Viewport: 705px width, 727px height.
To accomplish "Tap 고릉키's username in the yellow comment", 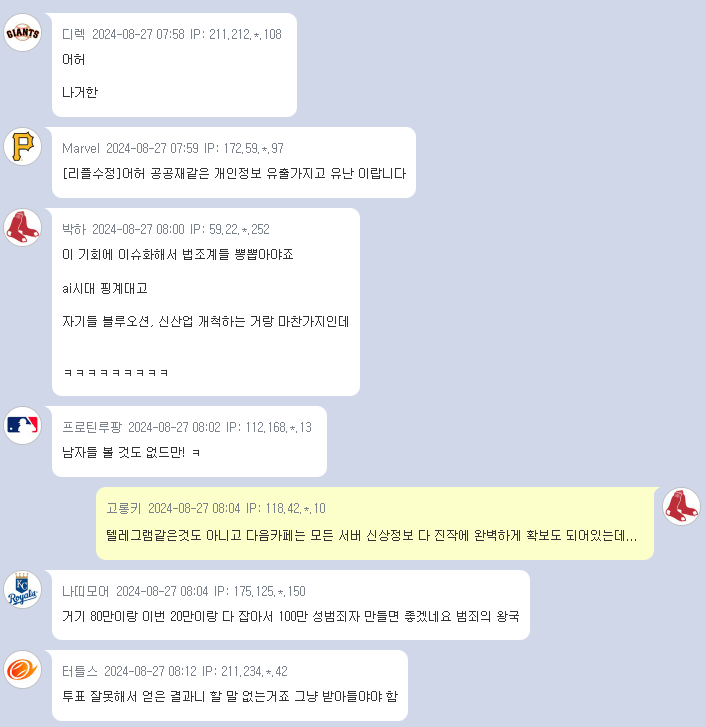I will pos(124,508).
